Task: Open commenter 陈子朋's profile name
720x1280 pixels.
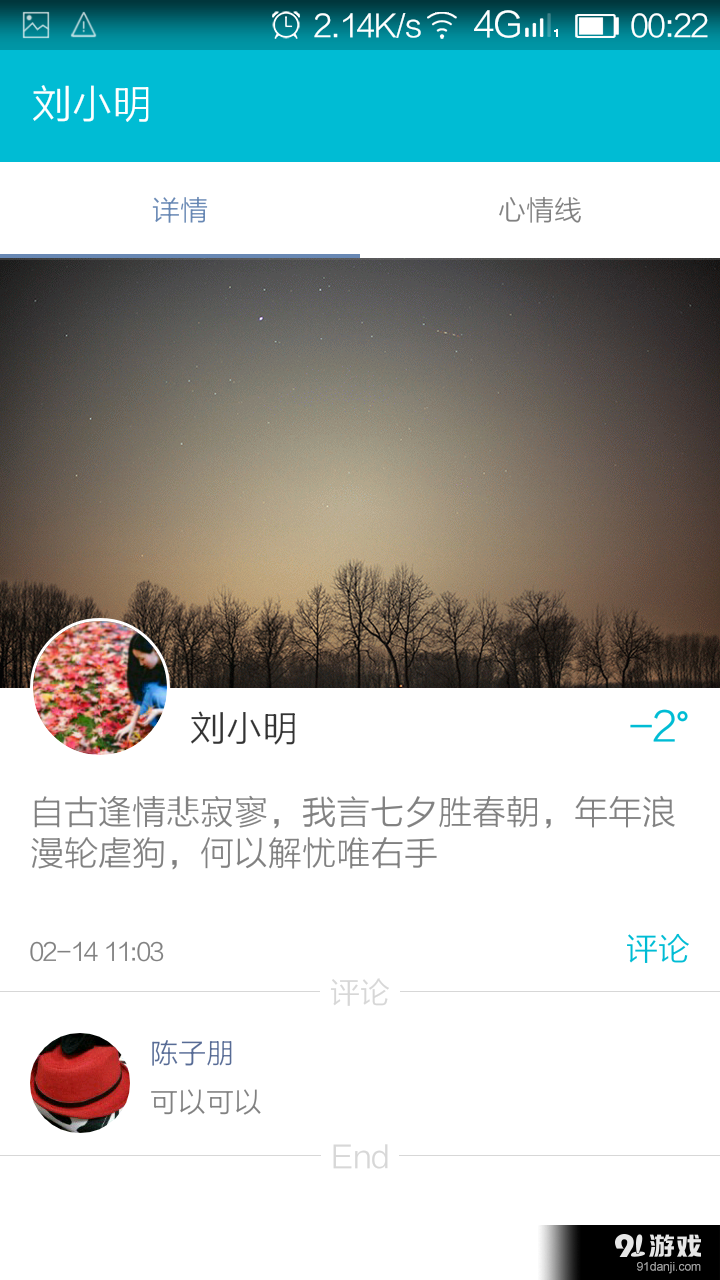Action: tap(192, 1054)
